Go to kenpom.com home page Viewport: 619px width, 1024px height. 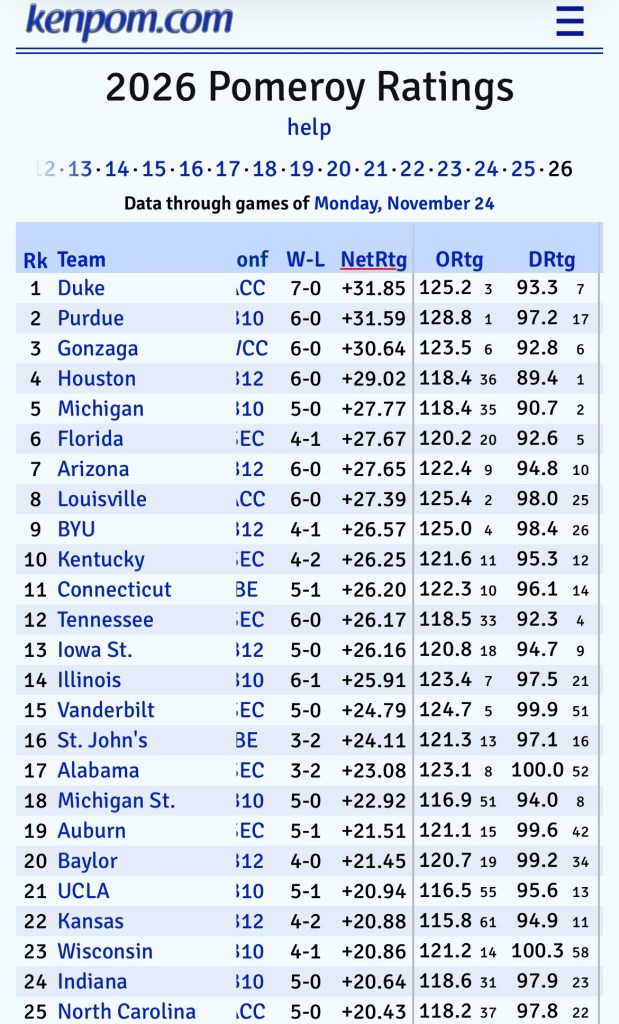(x=128, y=20)
